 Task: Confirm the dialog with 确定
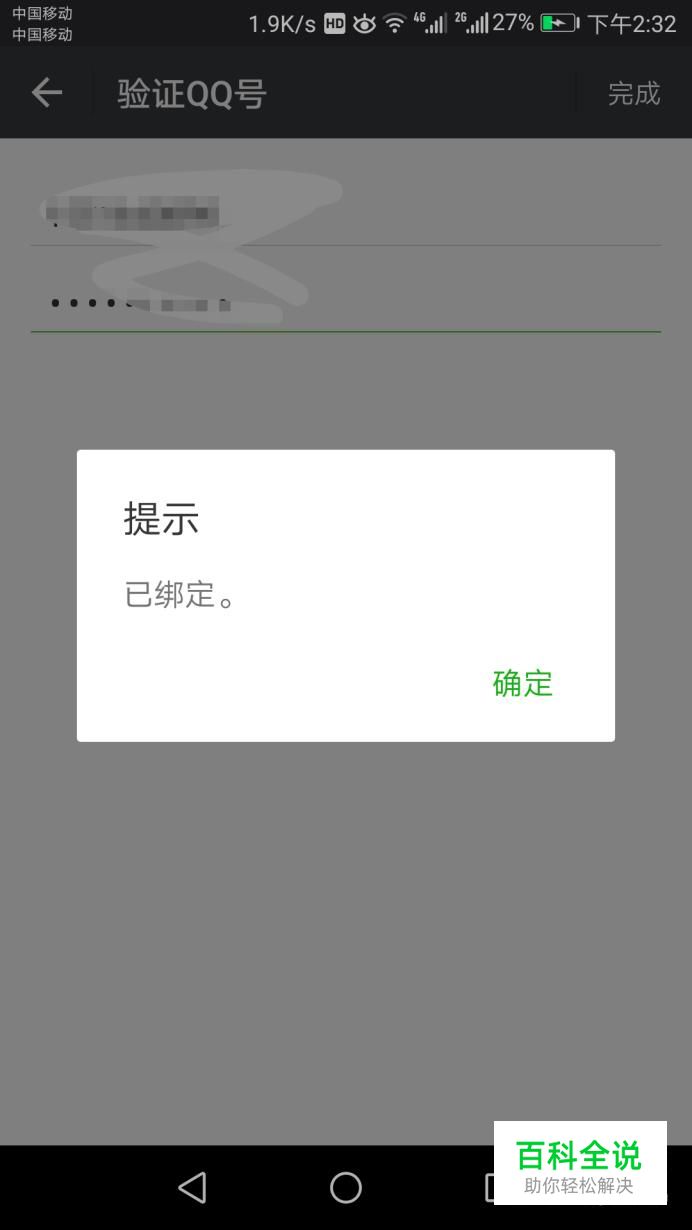[522, 683]
